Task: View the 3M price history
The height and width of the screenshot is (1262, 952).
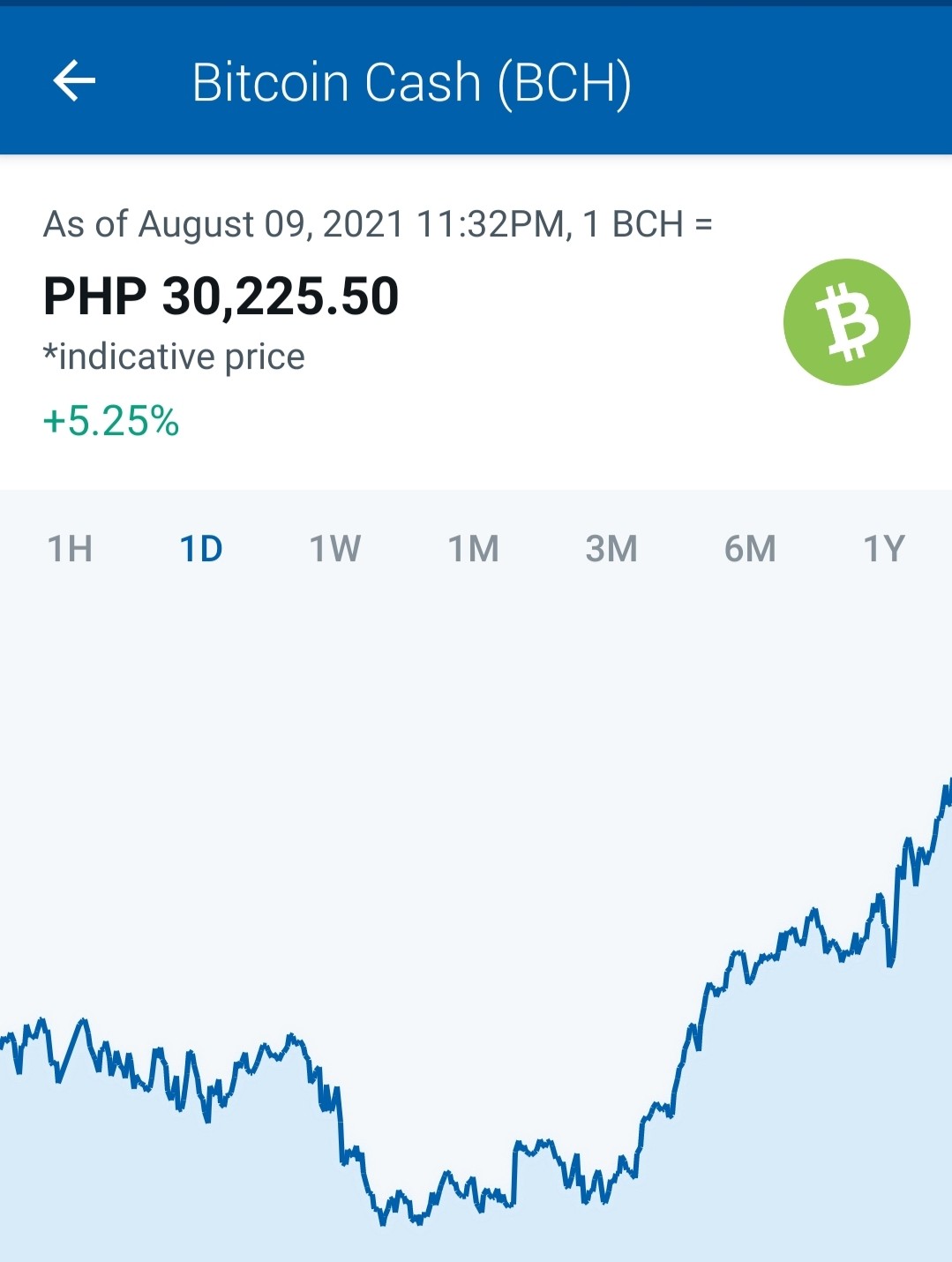Action: [x=611, y=549]
